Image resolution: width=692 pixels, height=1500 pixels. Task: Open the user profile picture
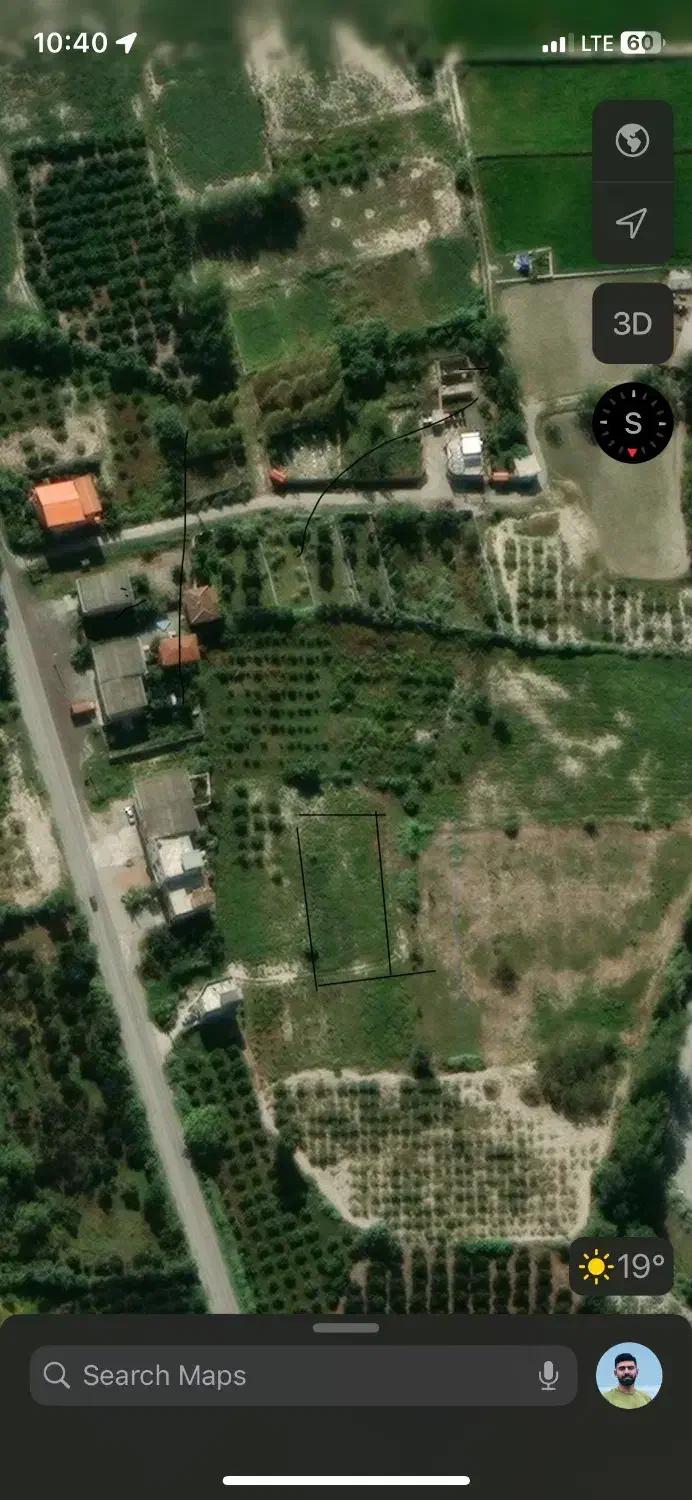click(629, 1375)
